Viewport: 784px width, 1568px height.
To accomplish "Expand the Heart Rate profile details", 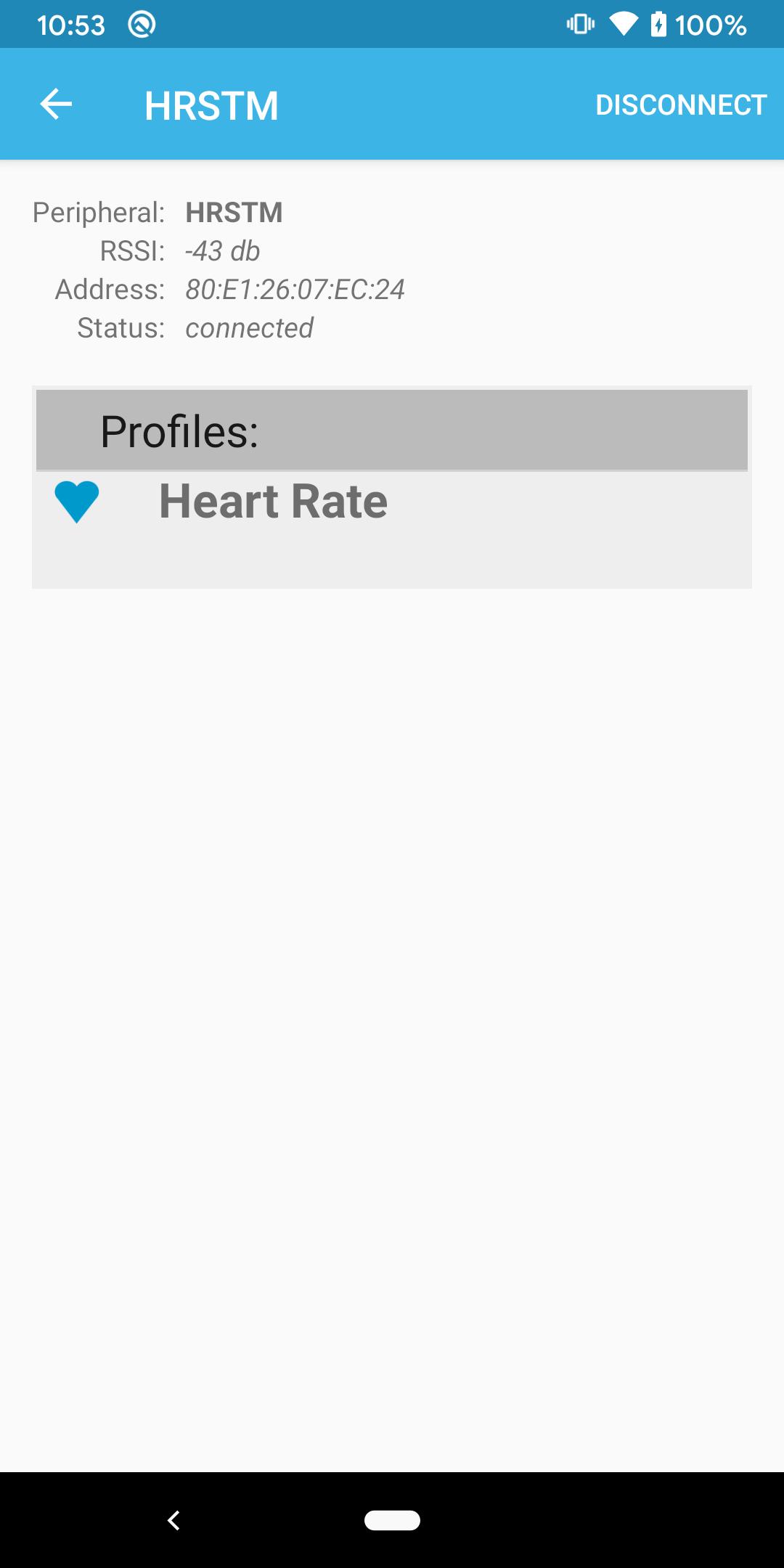I will (274, 501).
